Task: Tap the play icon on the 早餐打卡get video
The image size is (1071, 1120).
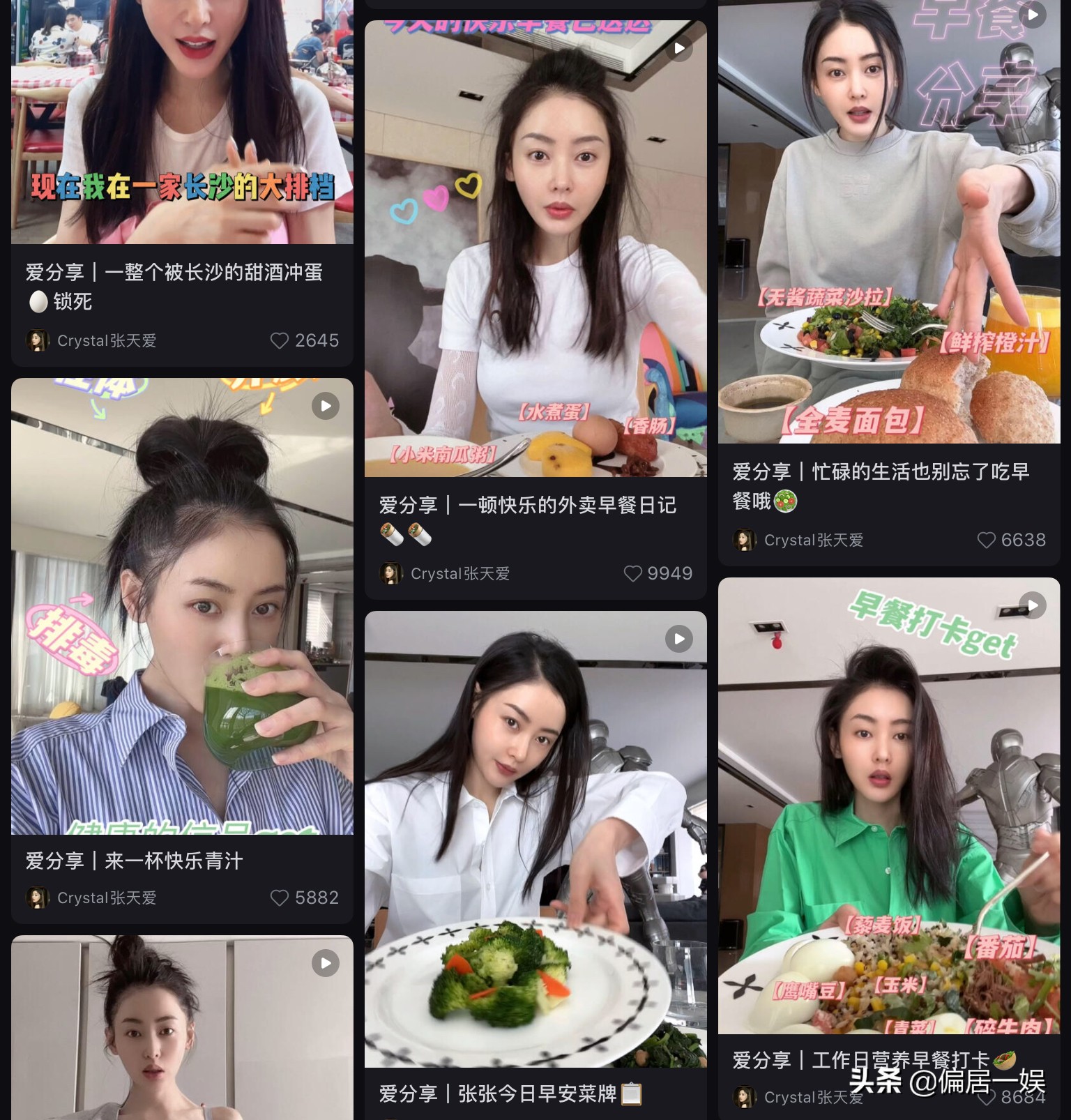Action: tap(1033, 606)
